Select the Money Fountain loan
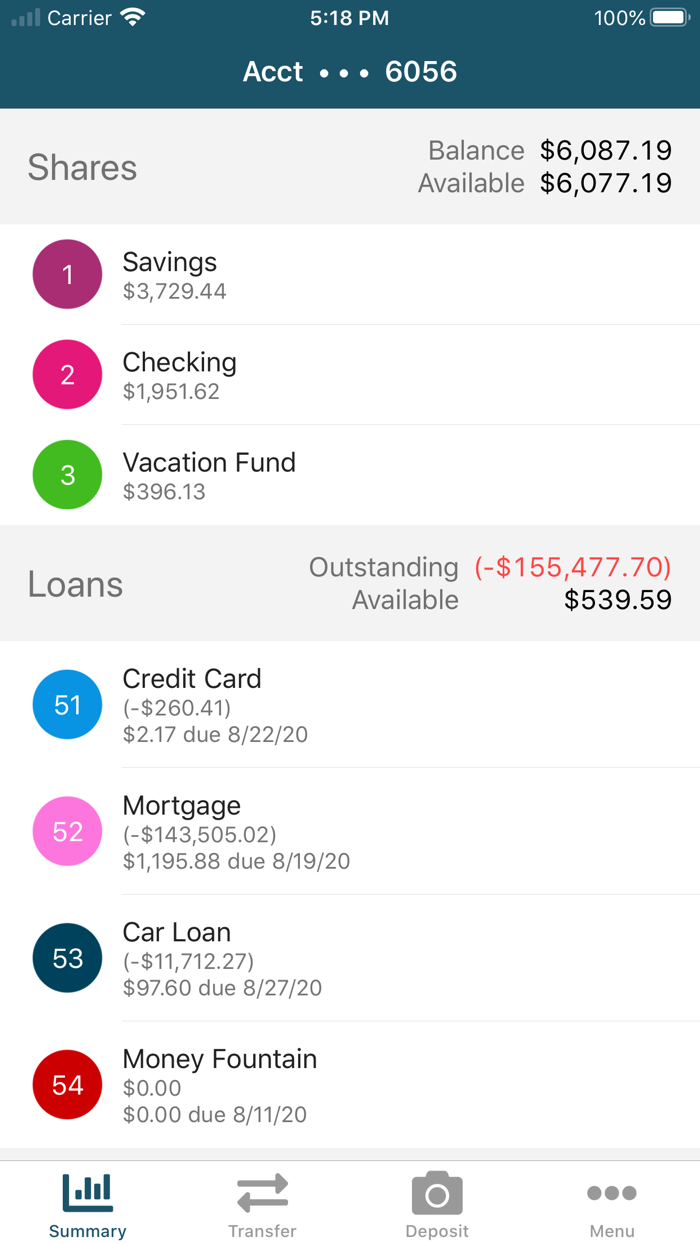 click(x=350, y=1085)
